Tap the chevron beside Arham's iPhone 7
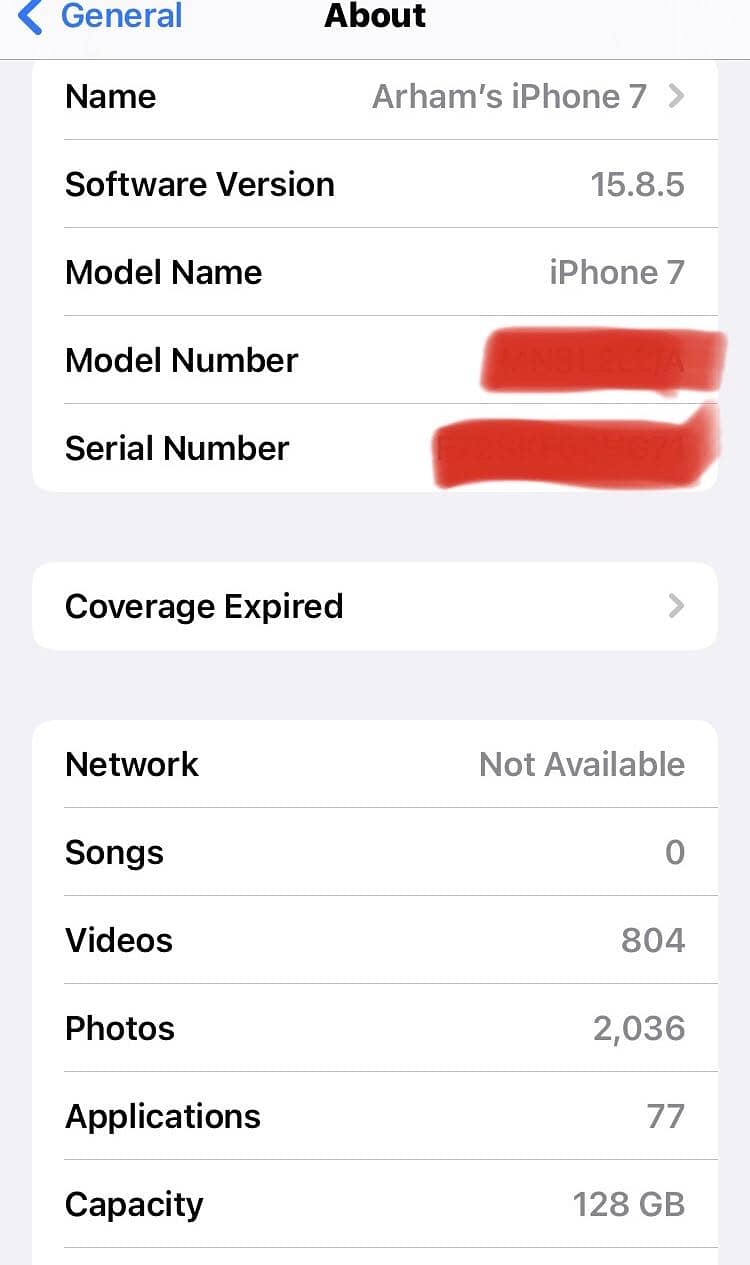 [676, 96]
